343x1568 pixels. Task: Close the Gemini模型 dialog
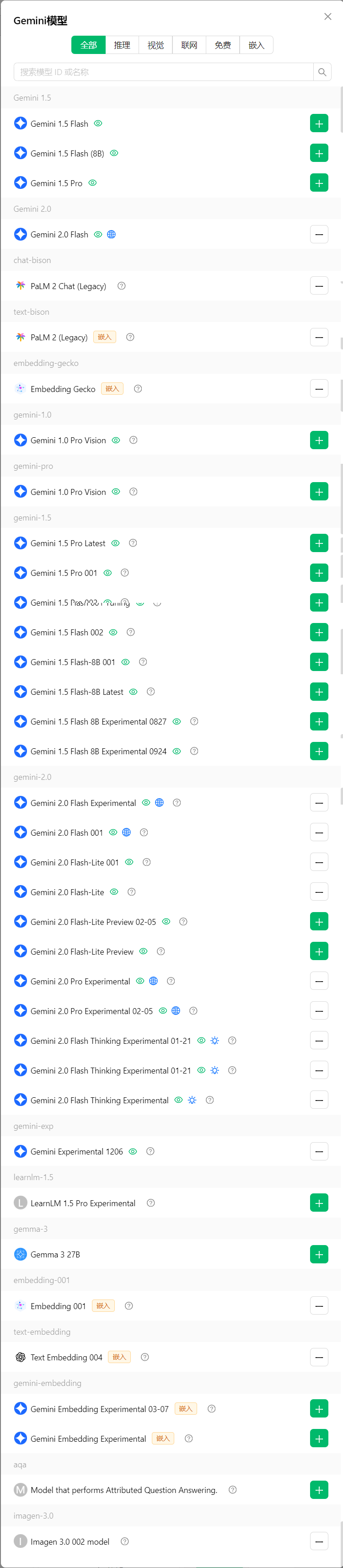(328, 16)
